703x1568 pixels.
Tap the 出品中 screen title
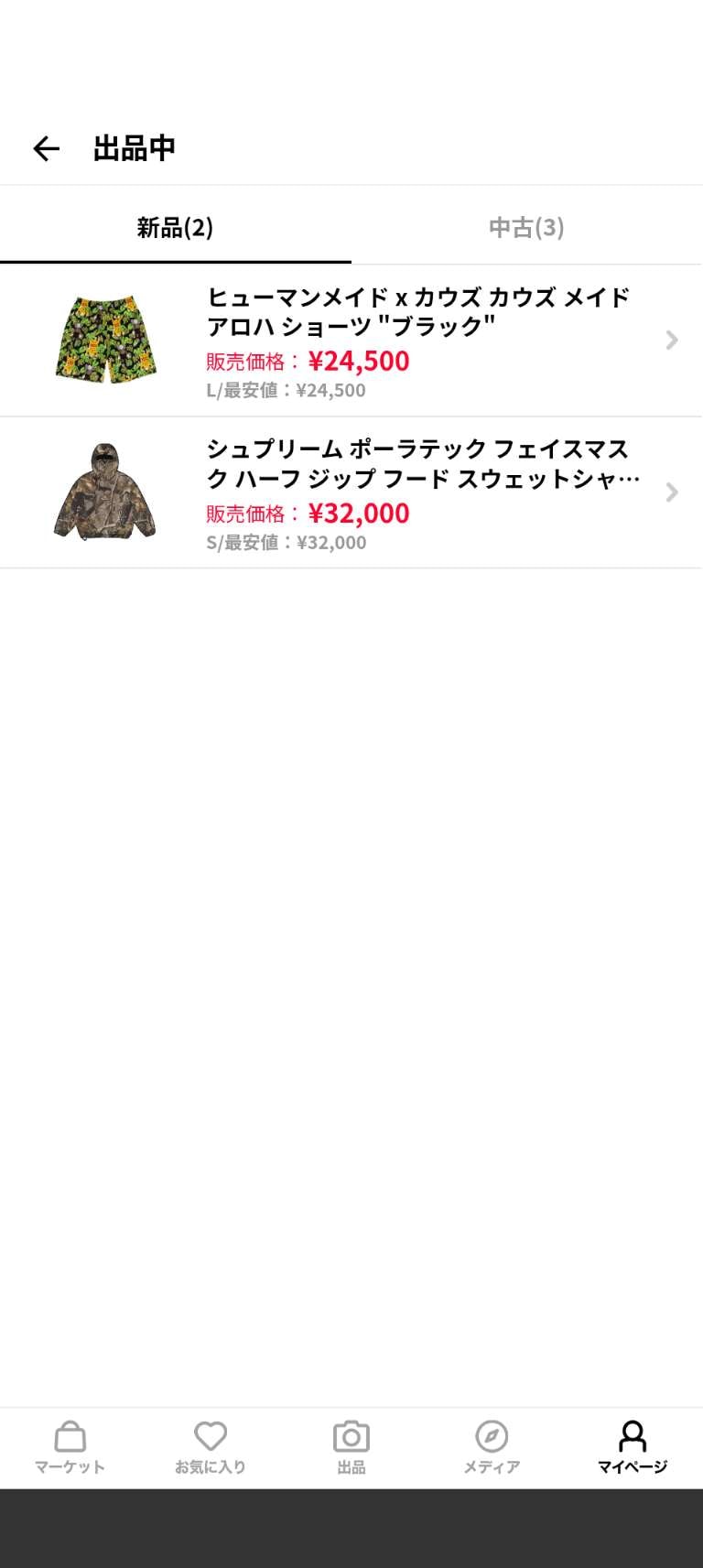[x=134, y=146]
